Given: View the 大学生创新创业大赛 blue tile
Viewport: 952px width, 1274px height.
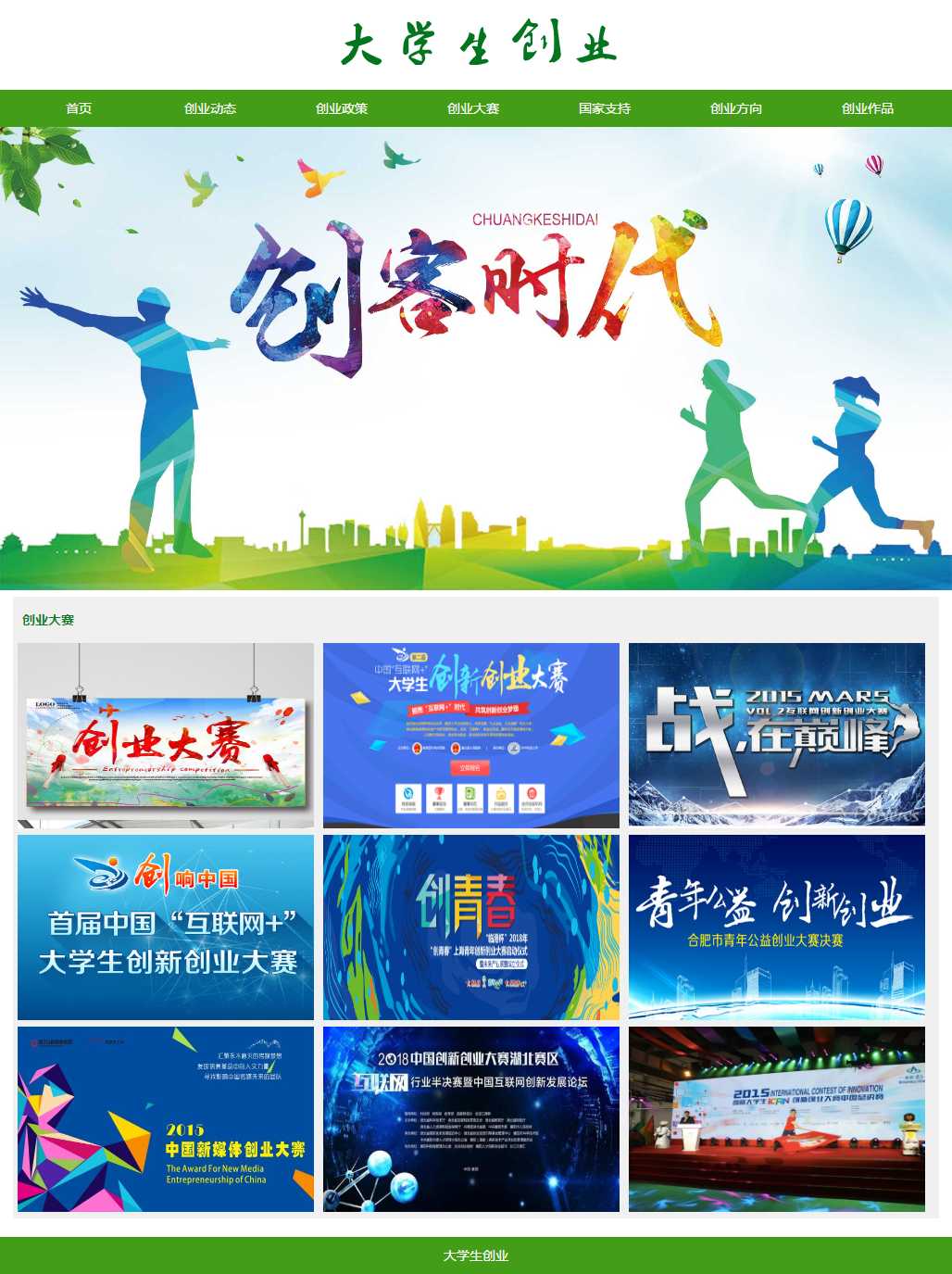Looking at the screenshot, I should click(x=471, y=735).
